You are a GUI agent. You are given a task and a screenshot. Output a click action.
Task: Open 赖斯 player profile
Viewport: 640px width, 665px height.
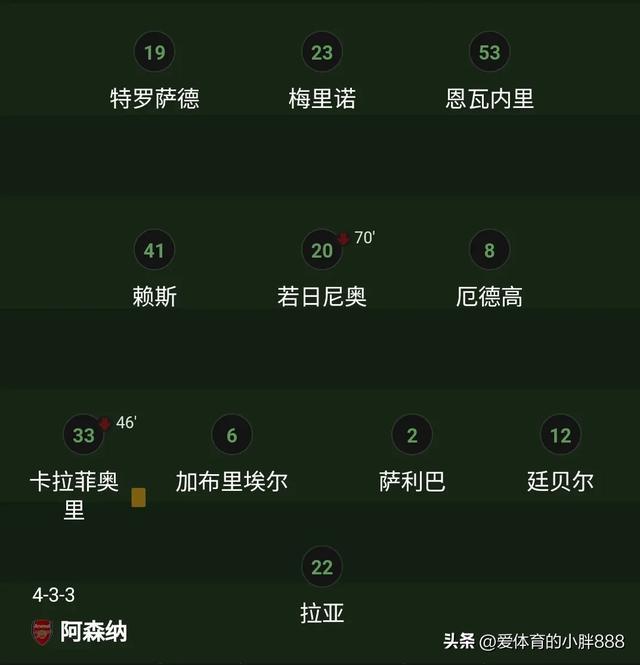[x=154, y=251]
